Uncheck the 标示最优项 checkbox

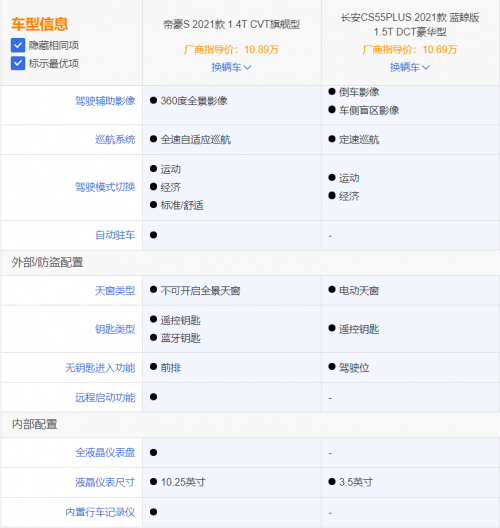click(18, 63)
